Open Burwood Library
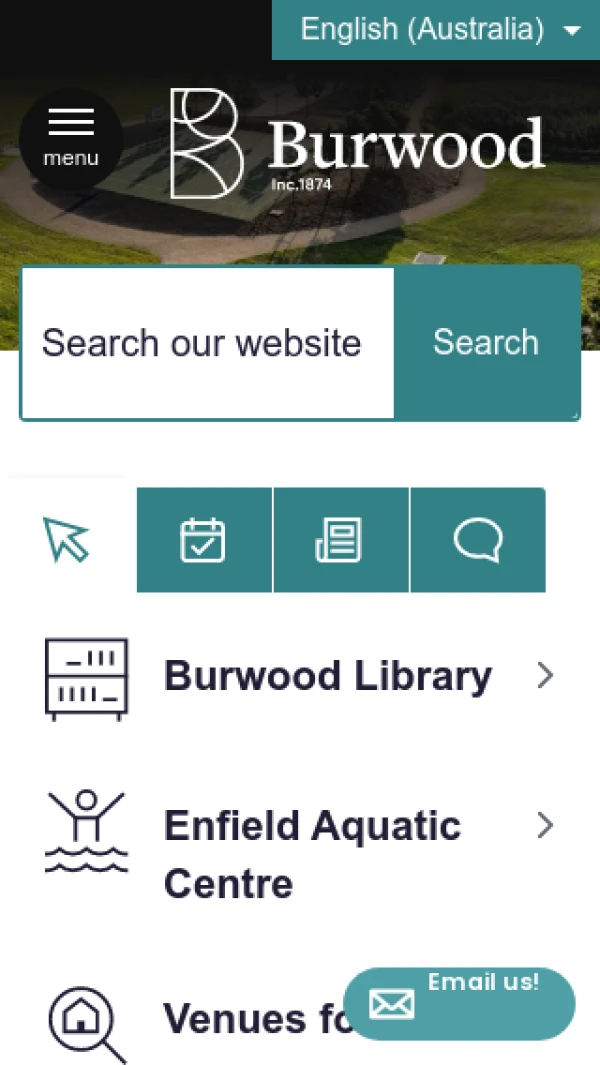600x1065 pixels. [x=327, y=677]
